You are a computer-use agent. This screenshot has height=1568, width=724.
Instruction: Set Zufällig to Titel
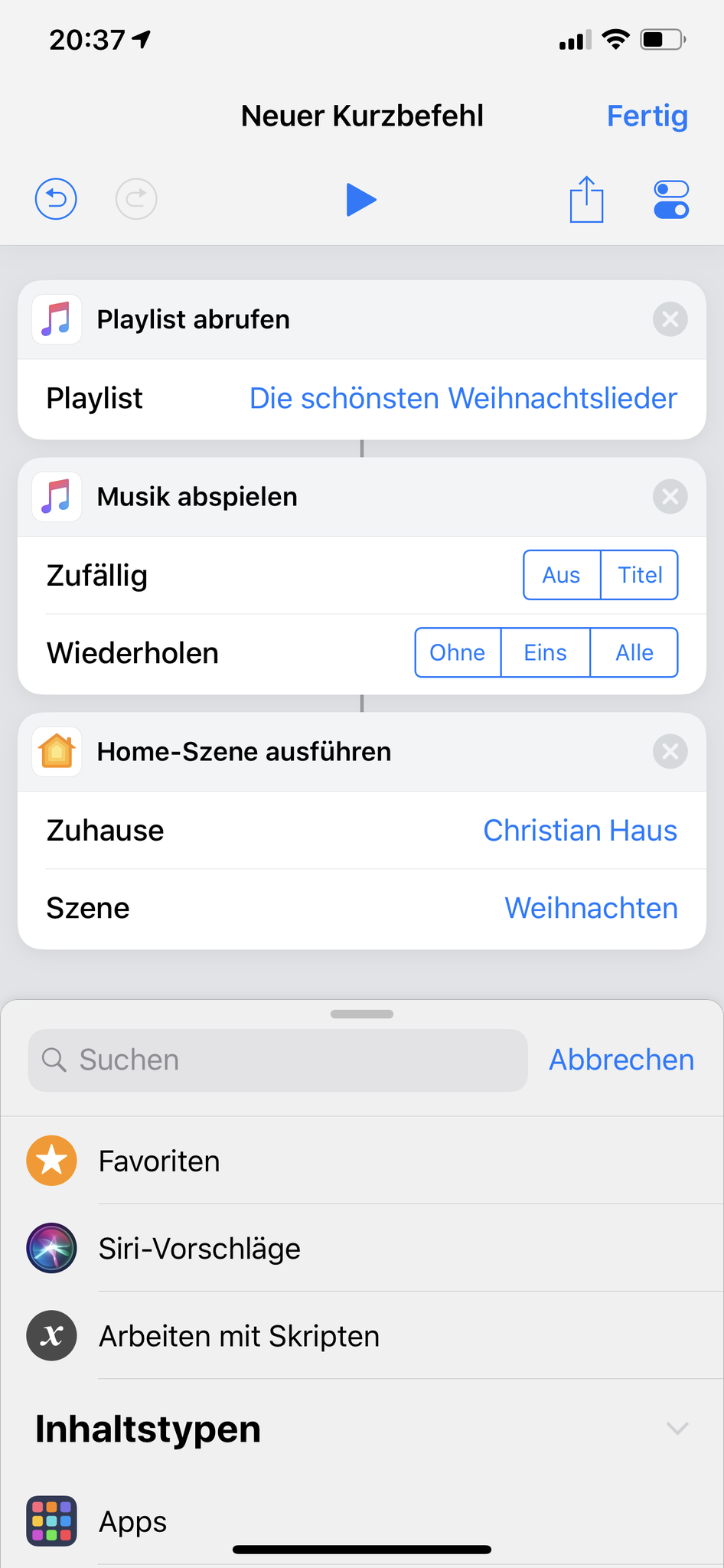[x=640, y=575]
